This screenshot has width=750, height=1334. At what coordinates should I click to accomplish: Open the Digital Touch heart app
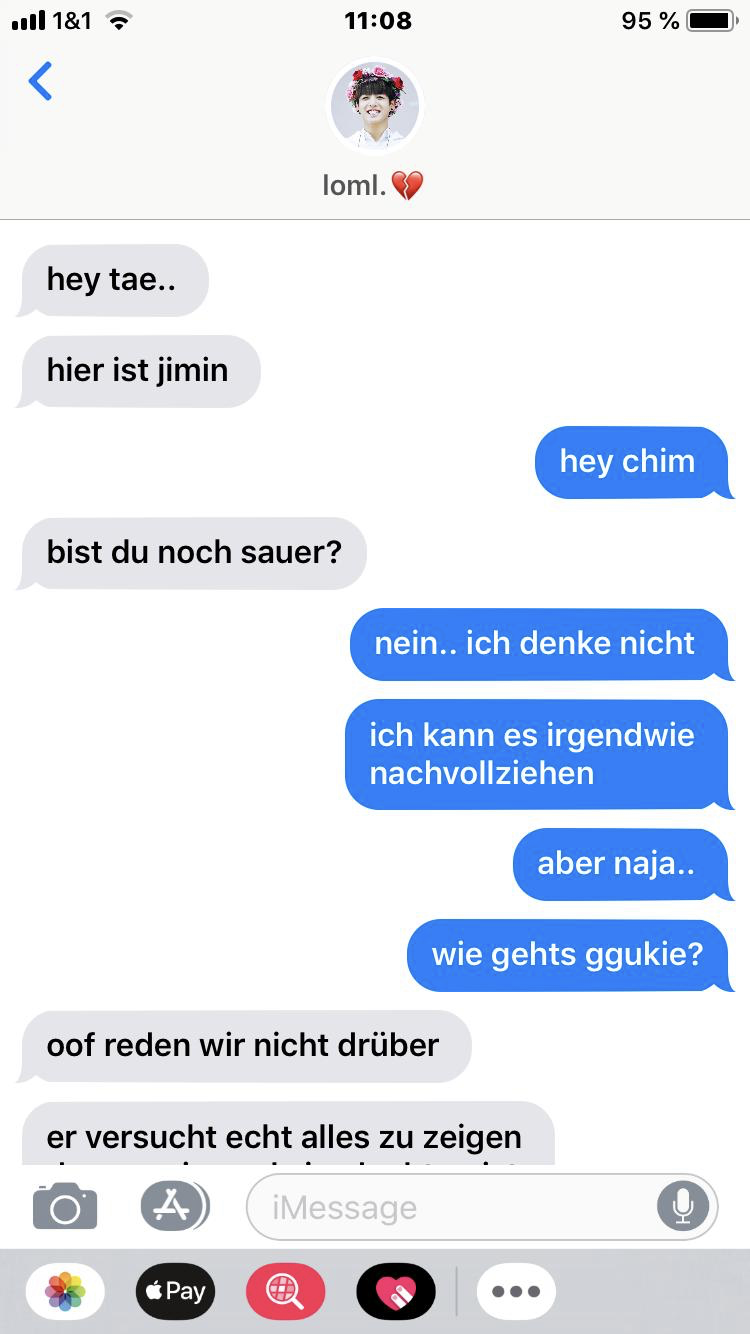(x=396, y=1291)
